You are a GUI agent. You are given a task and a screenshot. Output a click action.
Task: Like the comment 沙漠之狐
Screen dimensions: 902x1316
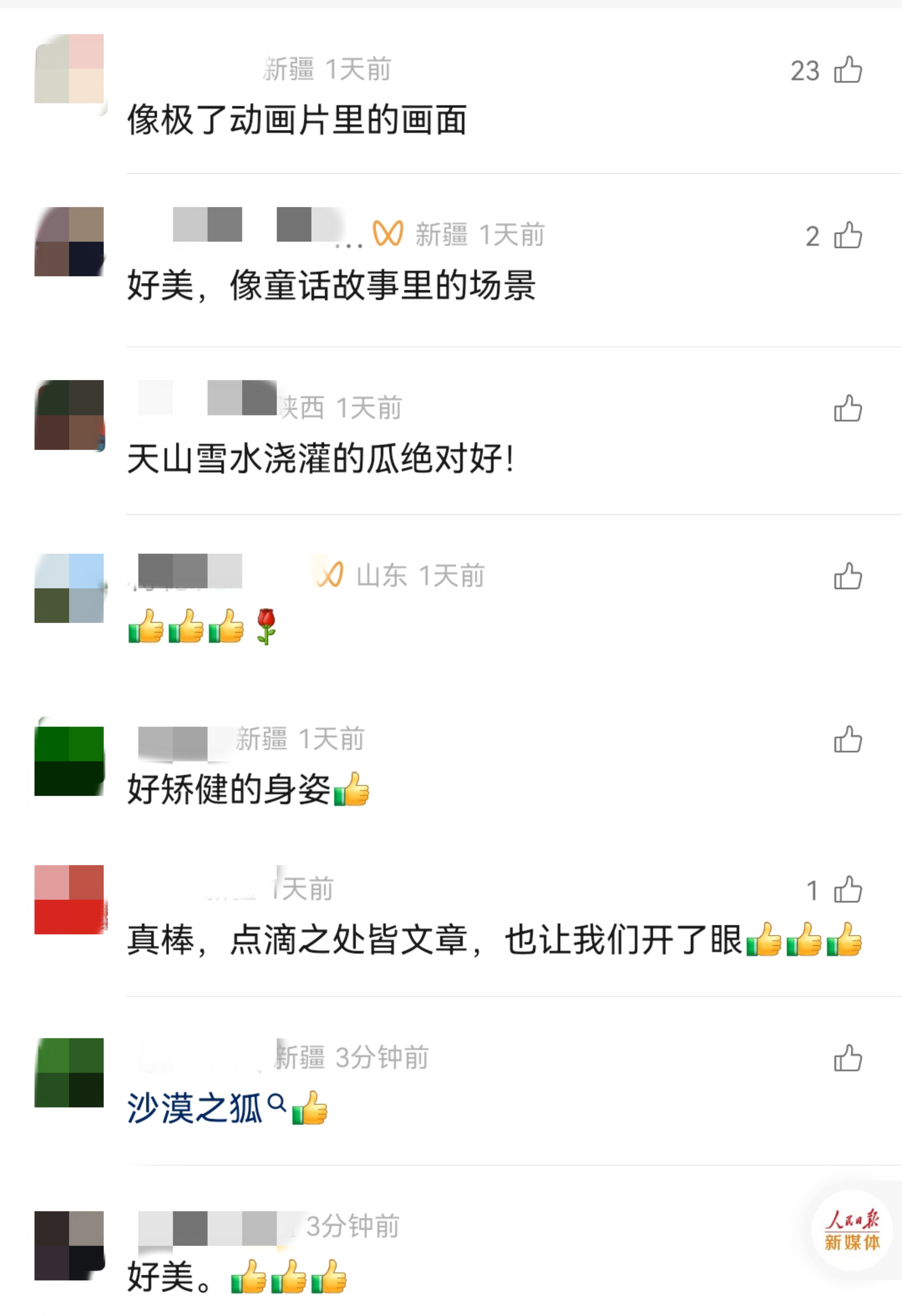(848, 1058)
